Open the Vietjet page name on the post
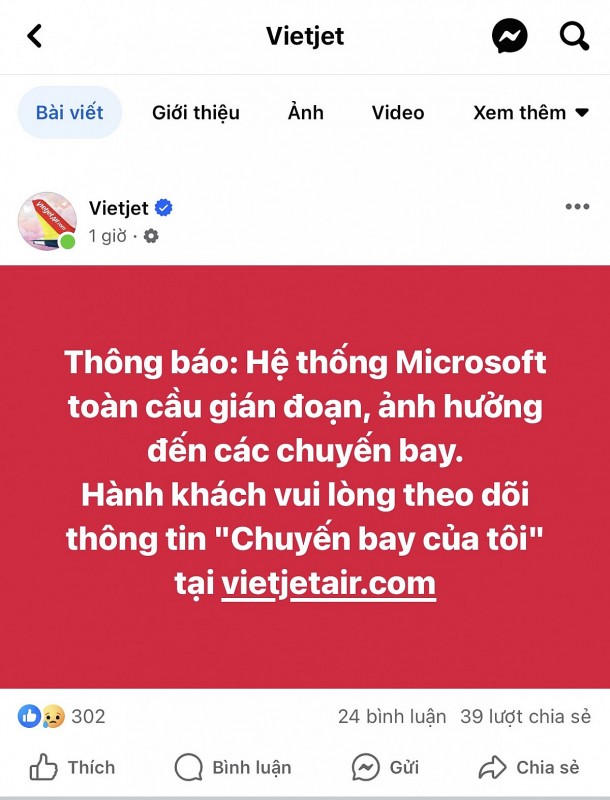 119,208
